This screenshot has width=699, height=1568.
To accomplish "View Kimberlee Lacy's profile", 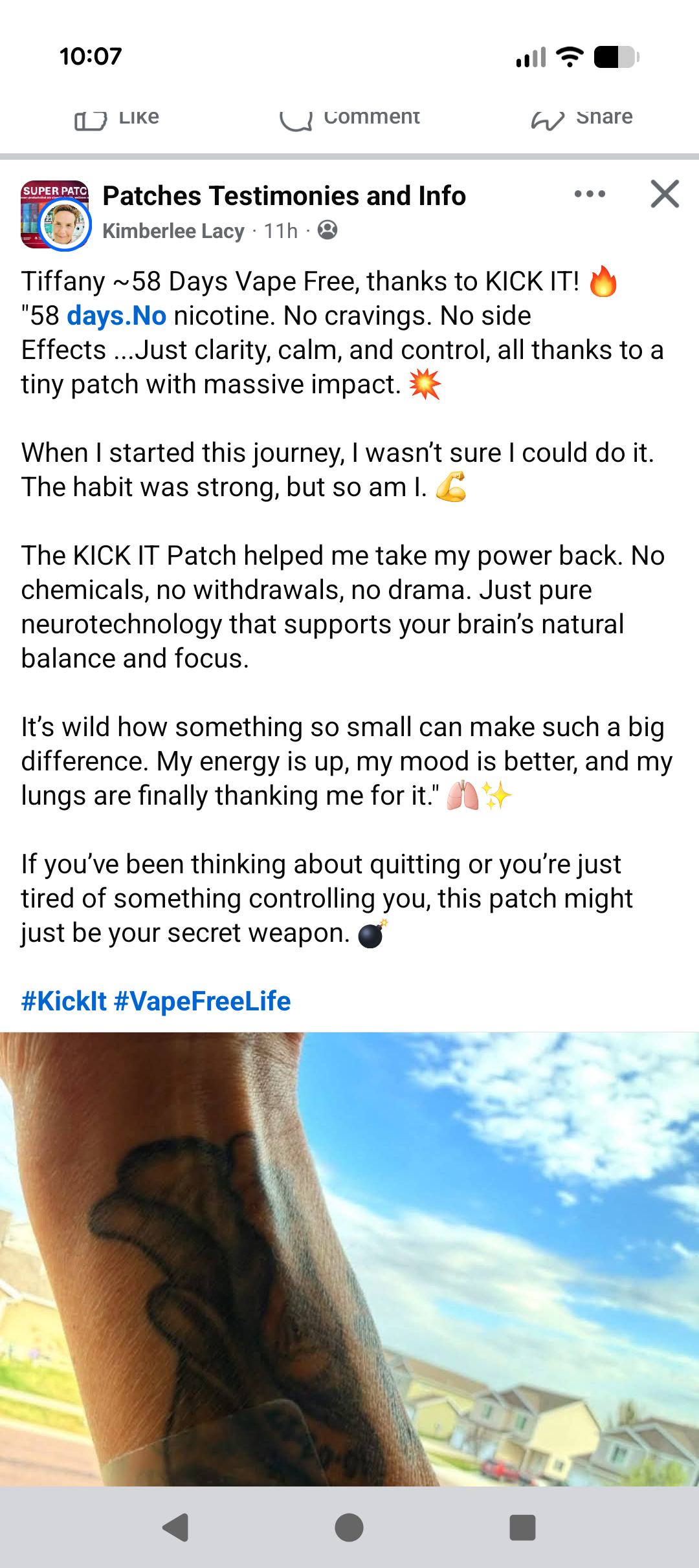I will coord(173,231).
